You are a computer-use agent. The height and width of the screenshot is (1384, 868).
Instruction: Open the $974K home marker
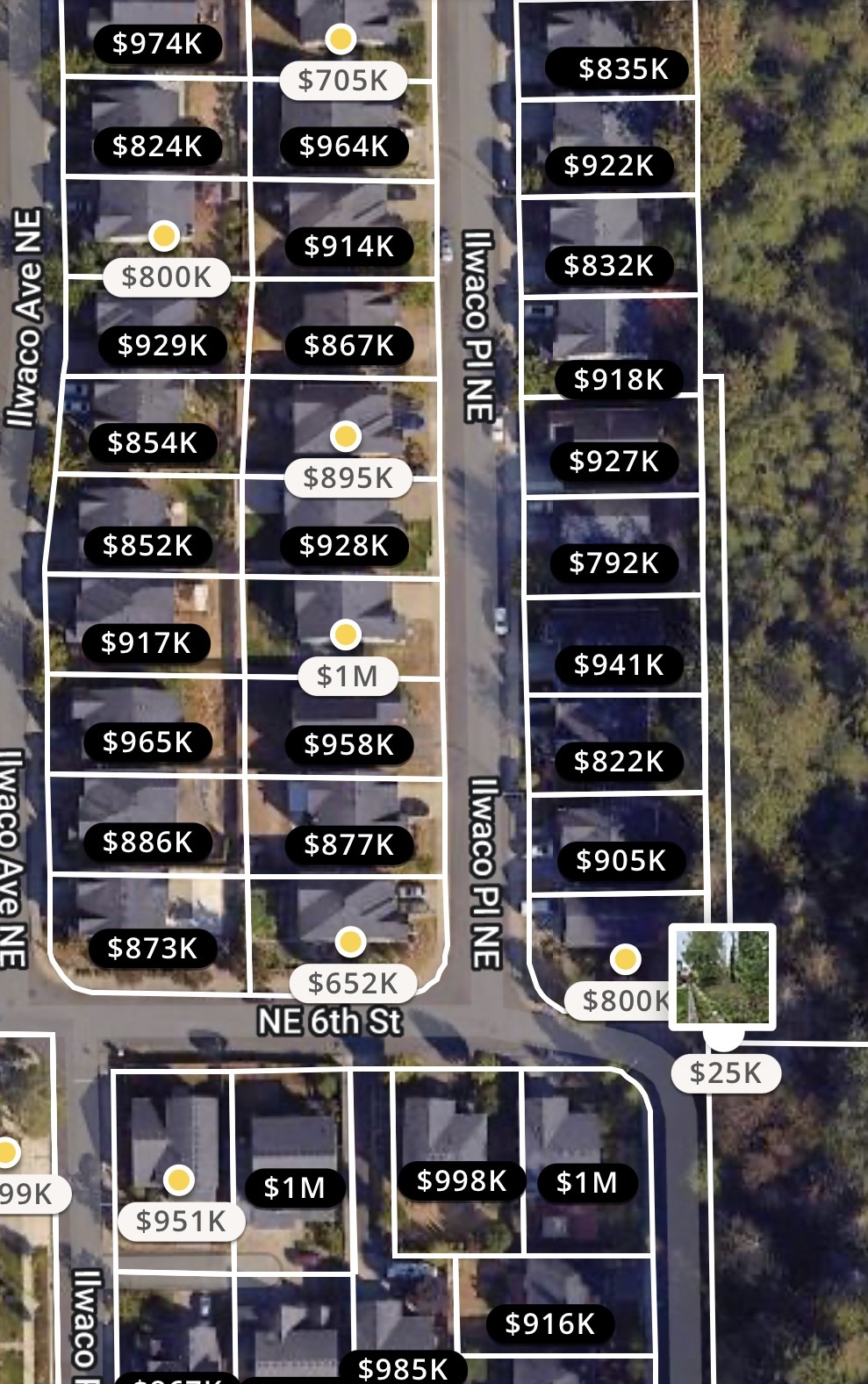tap(157, 43)
